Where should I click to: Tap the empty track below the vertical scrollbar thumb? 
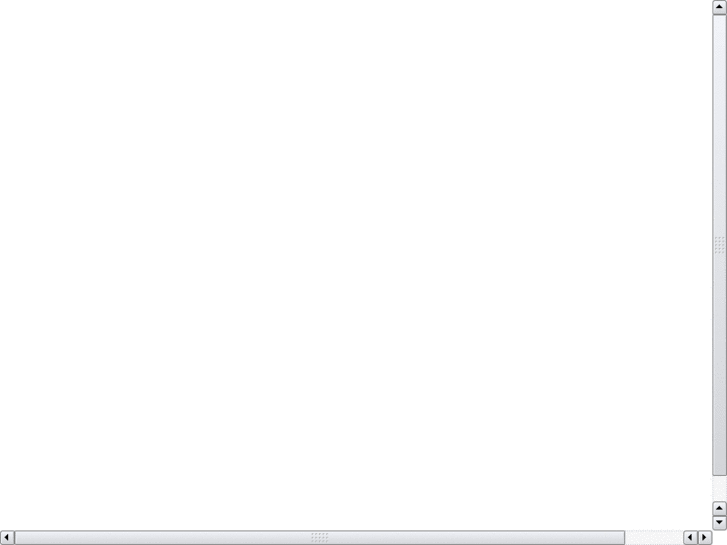[x=719, y=488]
